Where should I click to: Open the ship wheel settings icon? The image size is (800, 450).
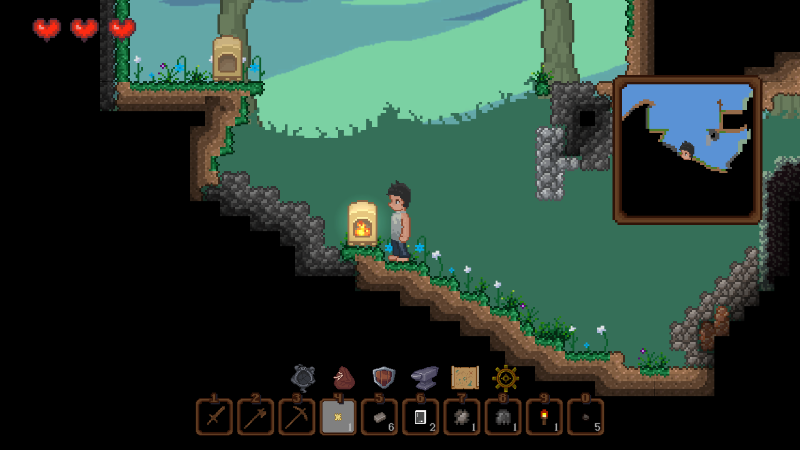[506, 378]
